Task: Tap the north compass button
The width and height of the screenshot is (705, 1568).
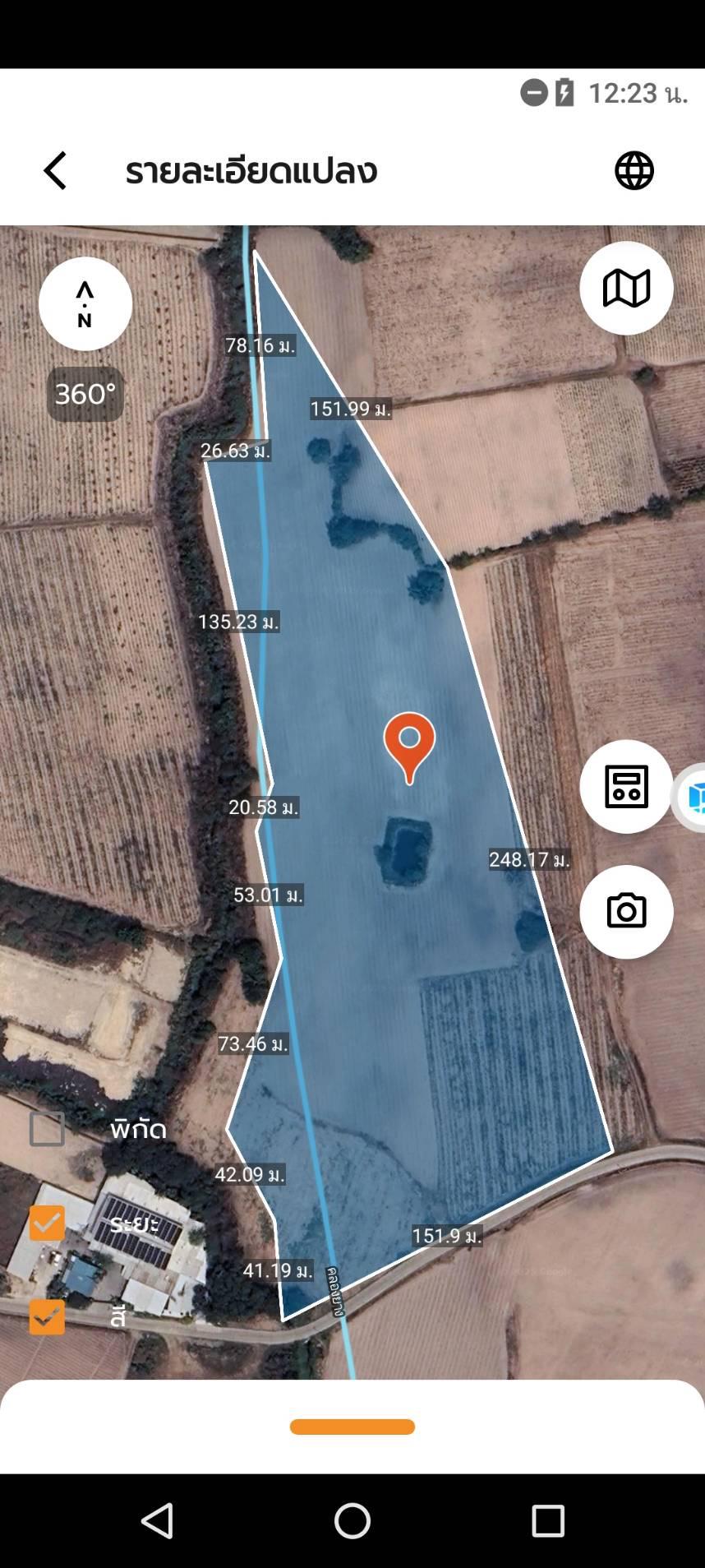Action: 85,304
